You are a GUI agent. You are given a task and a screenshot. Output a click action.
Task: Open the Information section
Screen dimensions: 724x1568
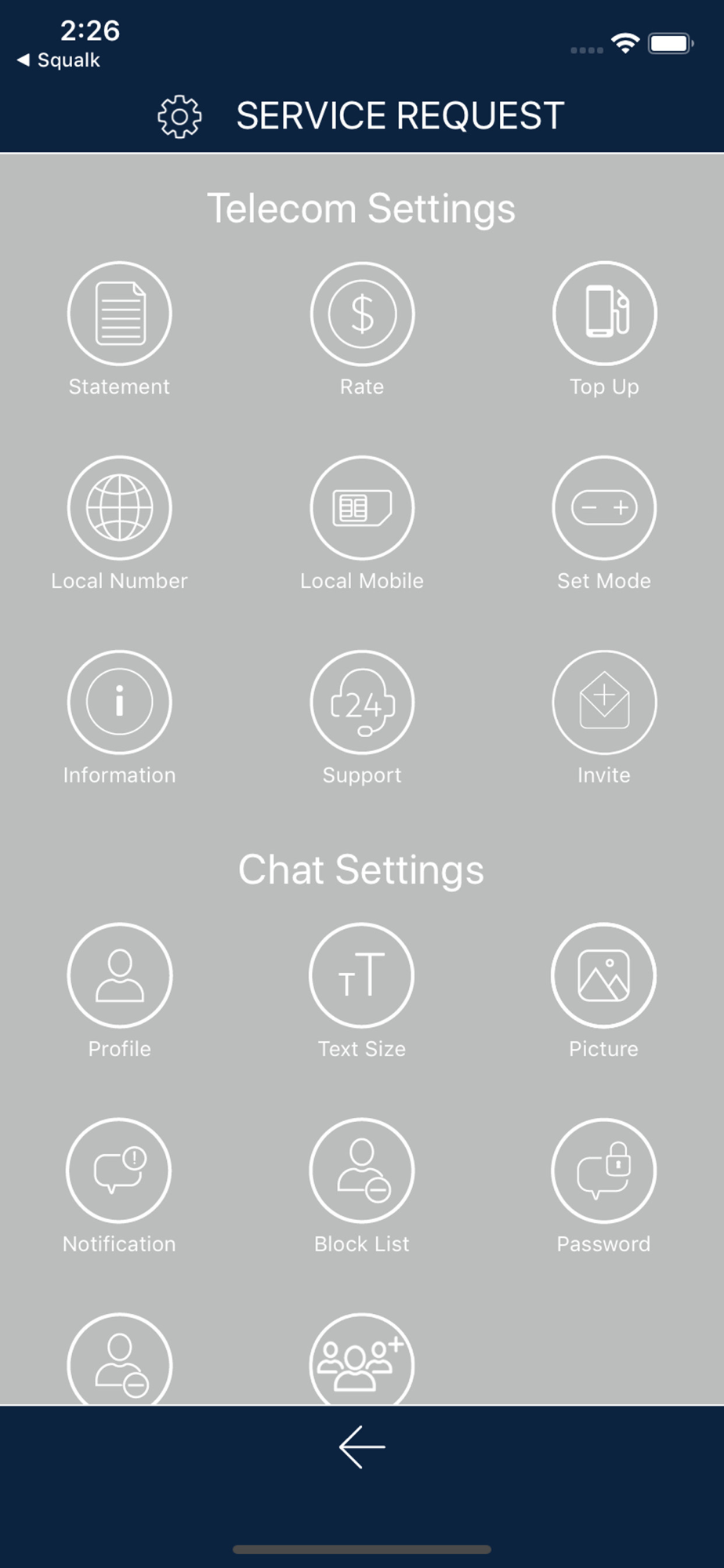(119, 702)
